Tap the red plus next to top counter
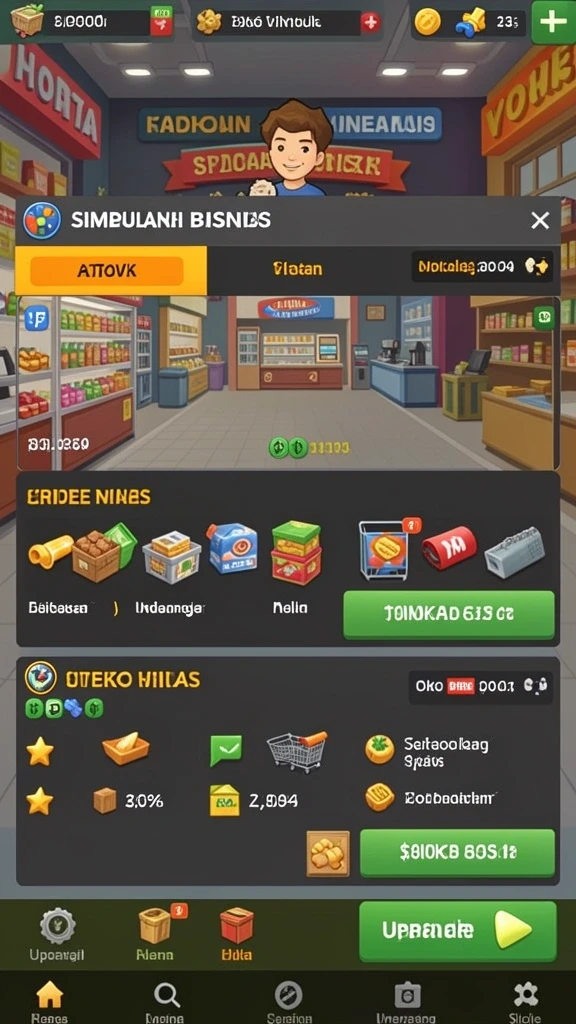This screenshot has height=1024, width=576. pyautogui.click(x=370, y=23)
